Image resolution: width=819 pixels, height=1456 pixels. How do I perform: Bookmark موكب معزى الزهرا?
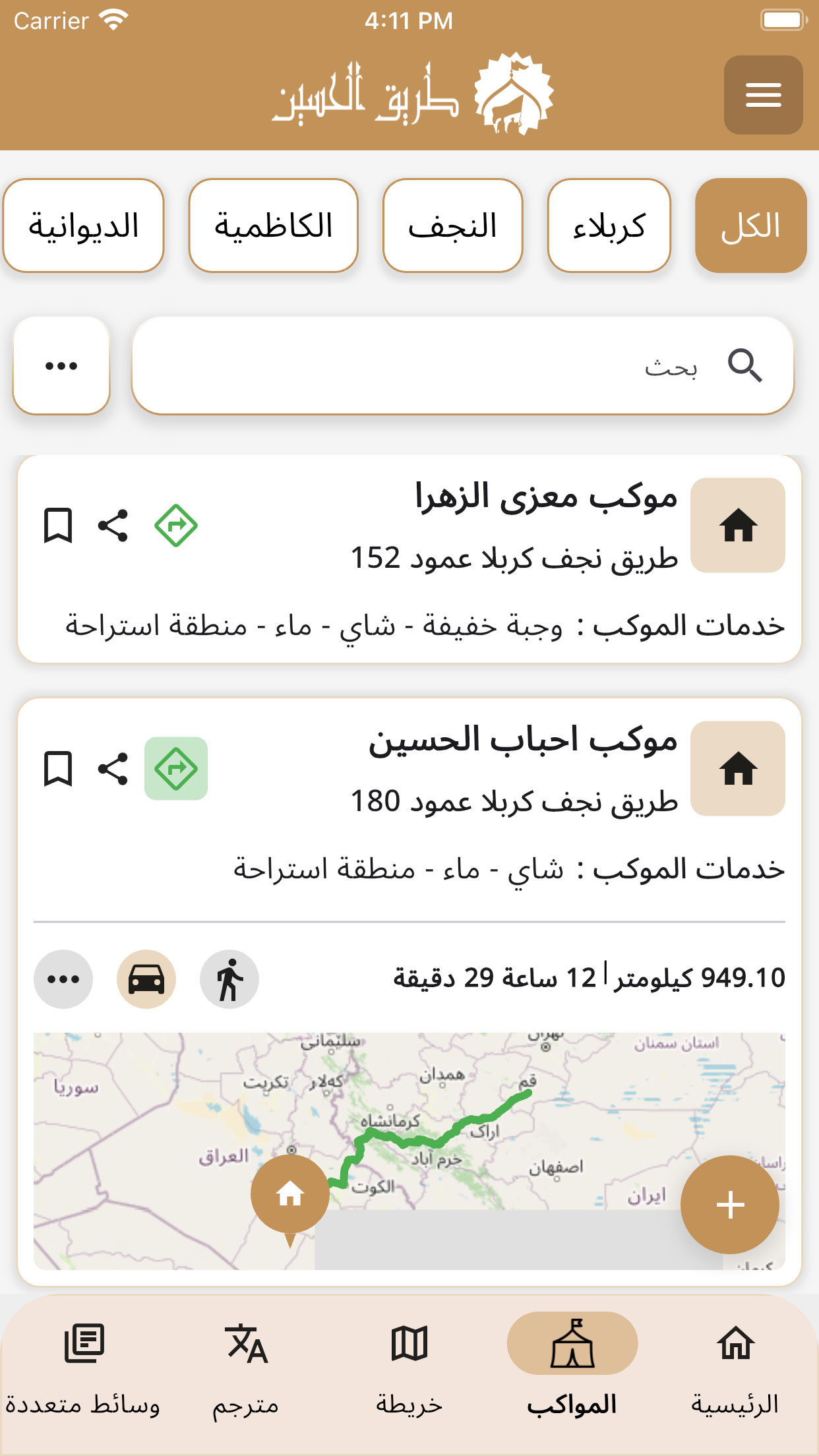click(x=58, y=526)
